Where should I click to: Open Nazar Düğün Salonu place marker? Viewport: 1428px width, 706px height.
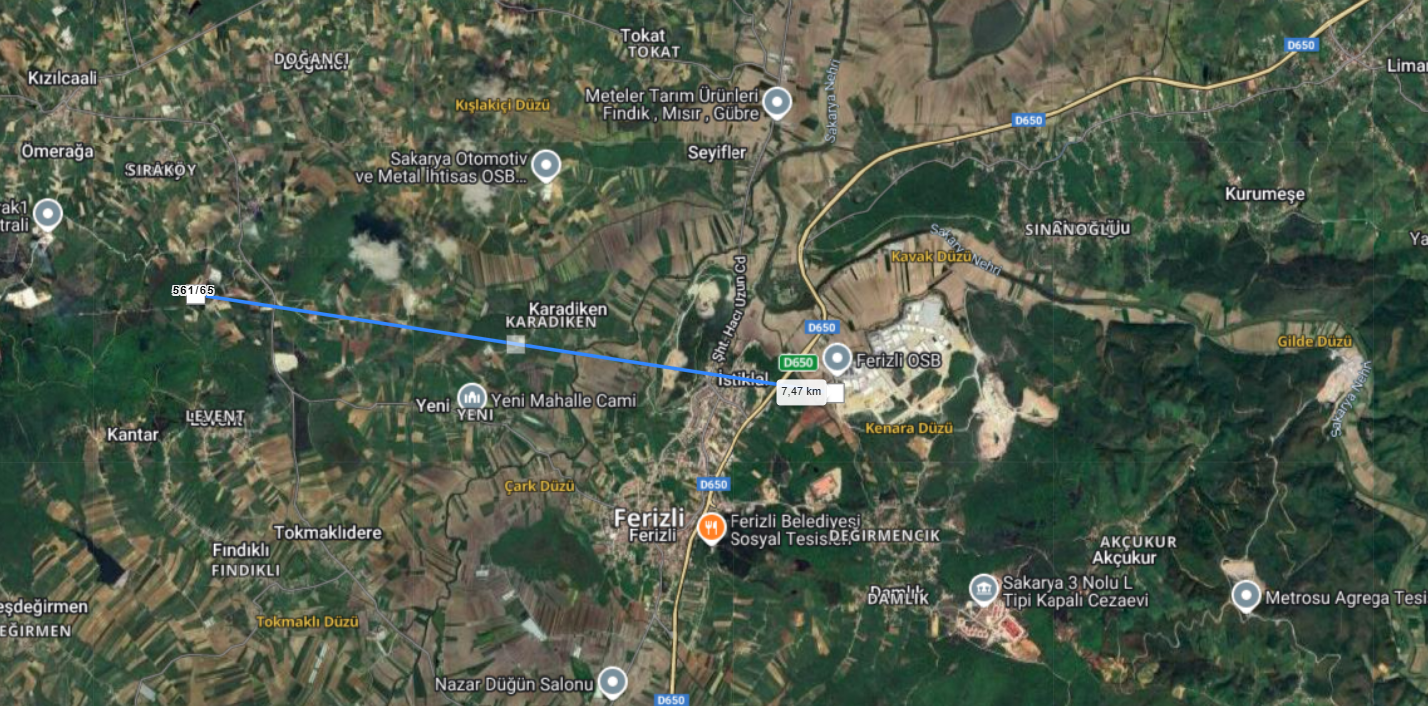click(x=612, y=682)
